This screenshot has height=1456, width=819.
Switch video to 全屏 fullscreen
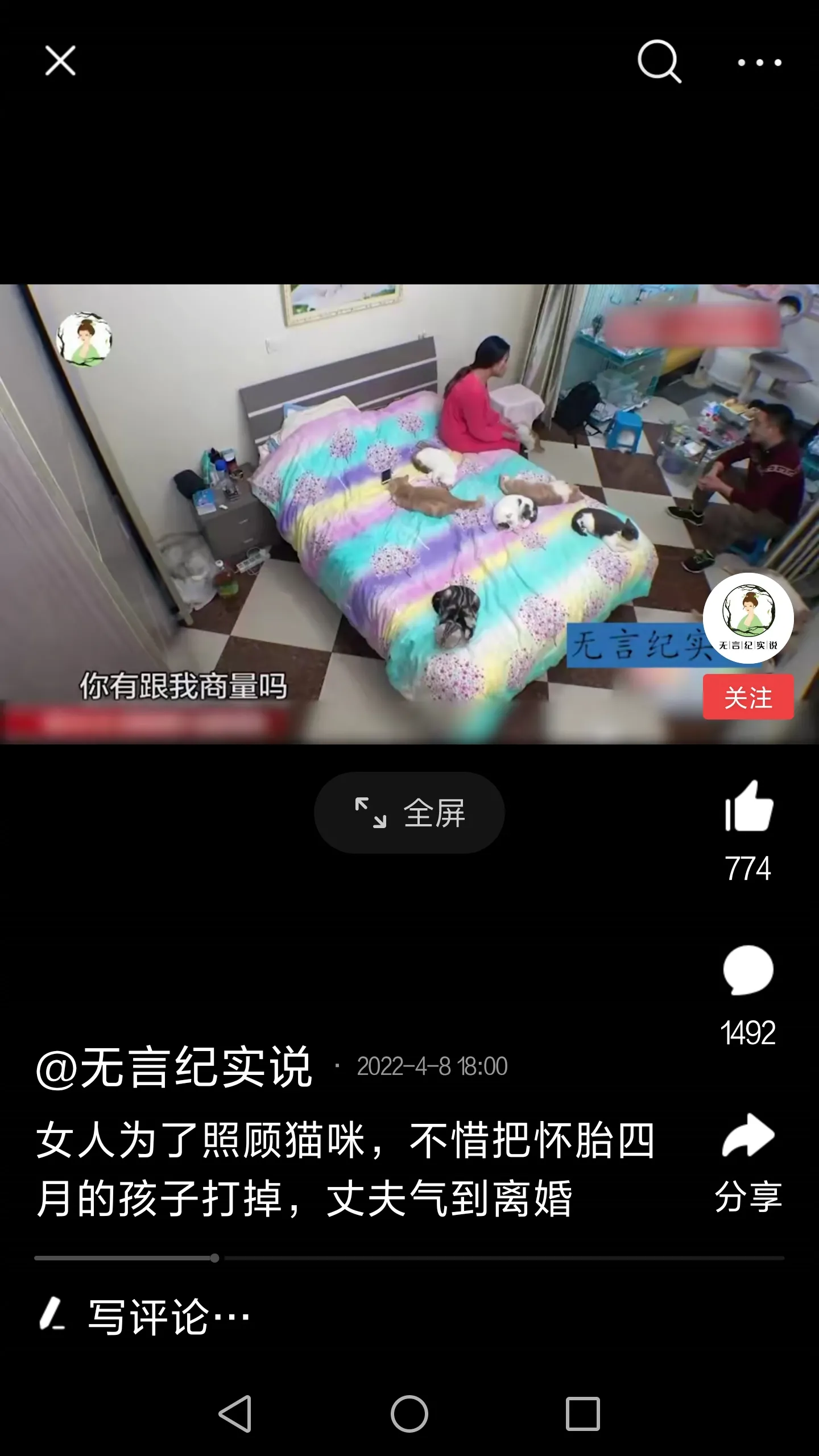point(409,813)
